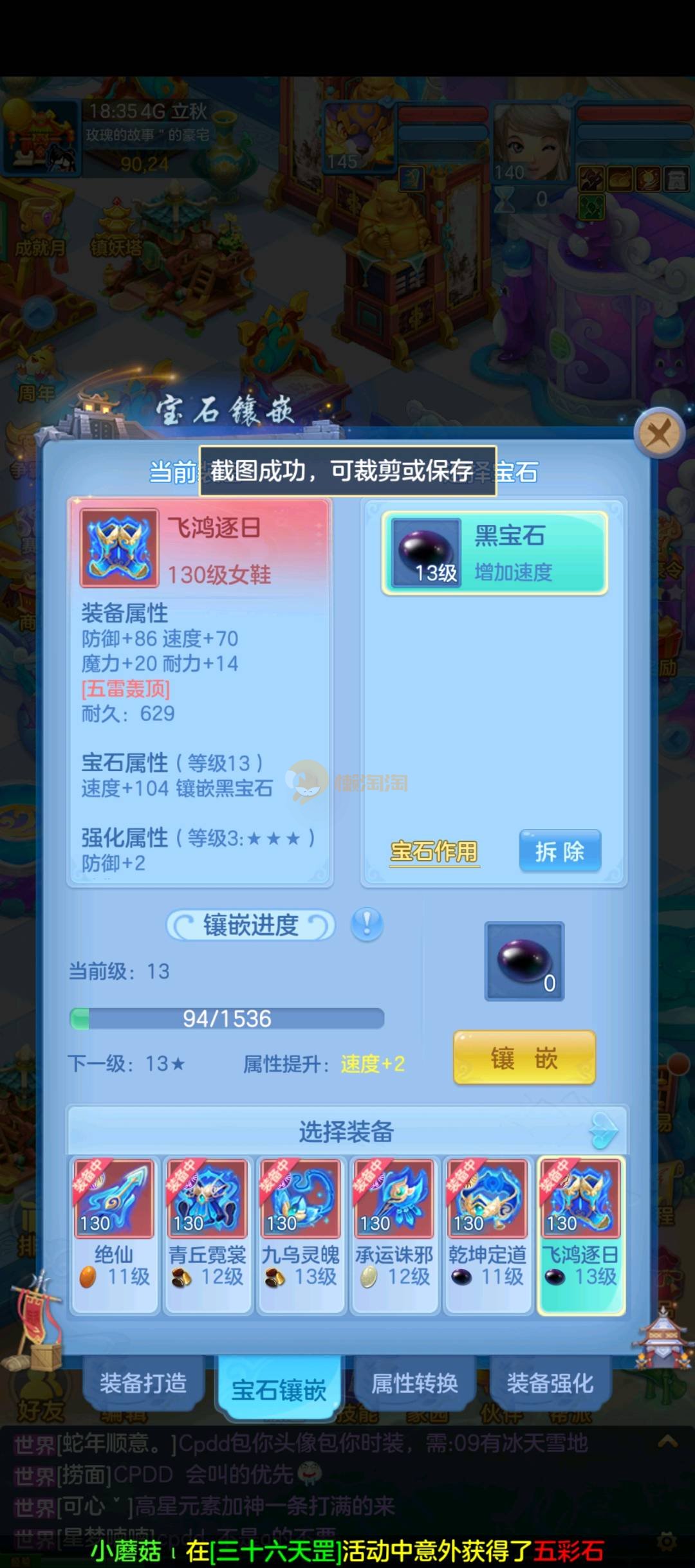695x1568 pixels.
Task: Switch to the 装备打造 tab
Action: click(x=143, y=1383)
